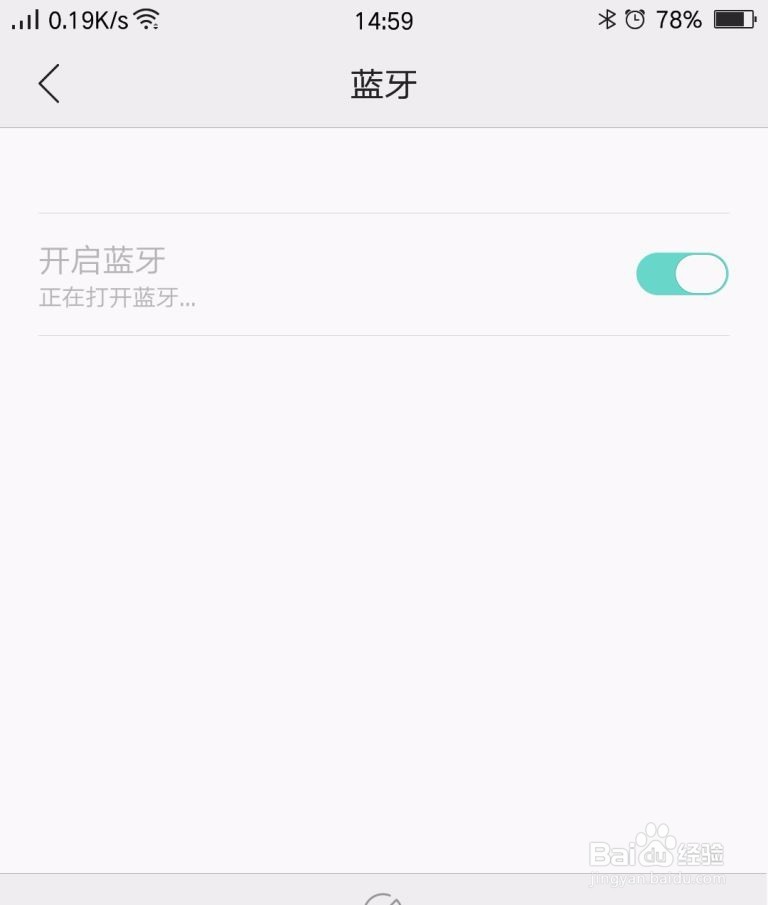Click the cellular signal strength bars
Viewport: 768px width, 905px height.
(x=22, y=19)
